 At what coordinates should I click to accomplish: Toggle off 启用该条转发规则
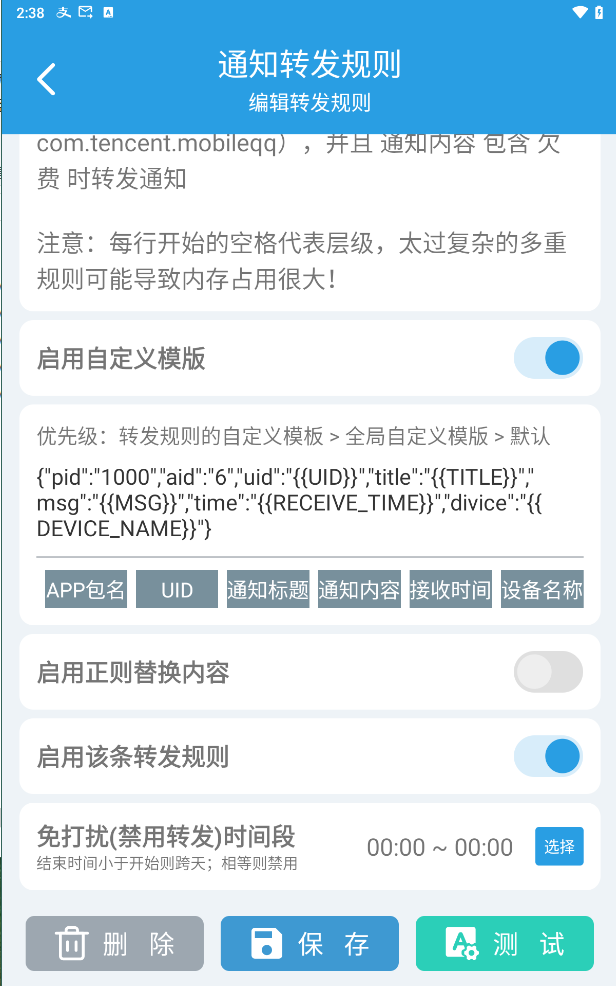point(548,756)
